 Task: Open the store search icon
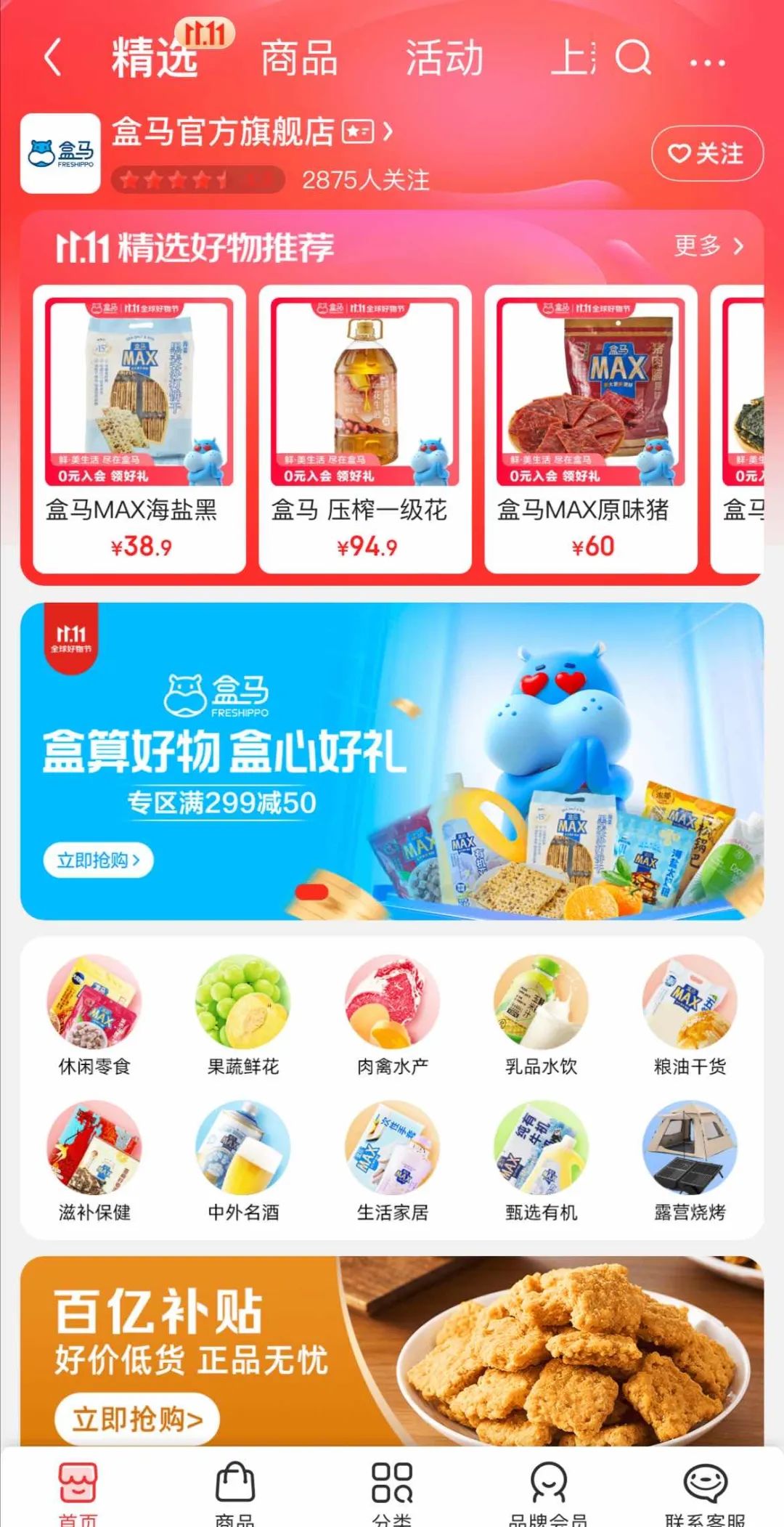pyautogui.click(x=633, y=58)
